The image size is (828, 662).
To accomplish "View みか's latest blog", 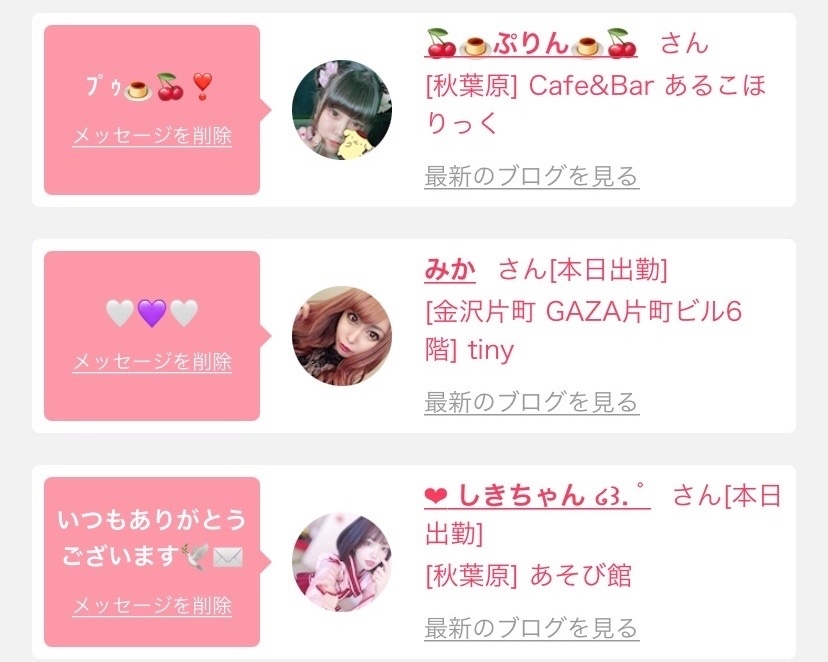I will pos(531,403).
